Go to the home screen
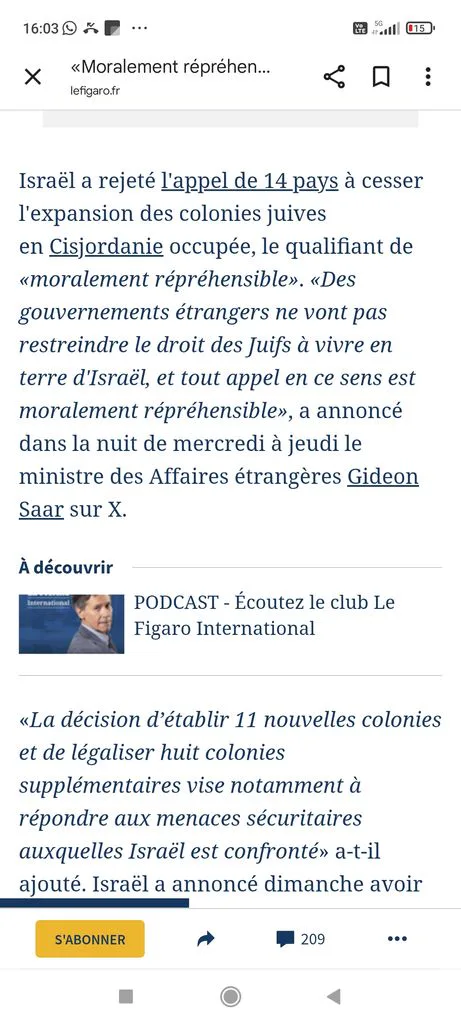The image size is (461, 1024). [x=230, y=996]
